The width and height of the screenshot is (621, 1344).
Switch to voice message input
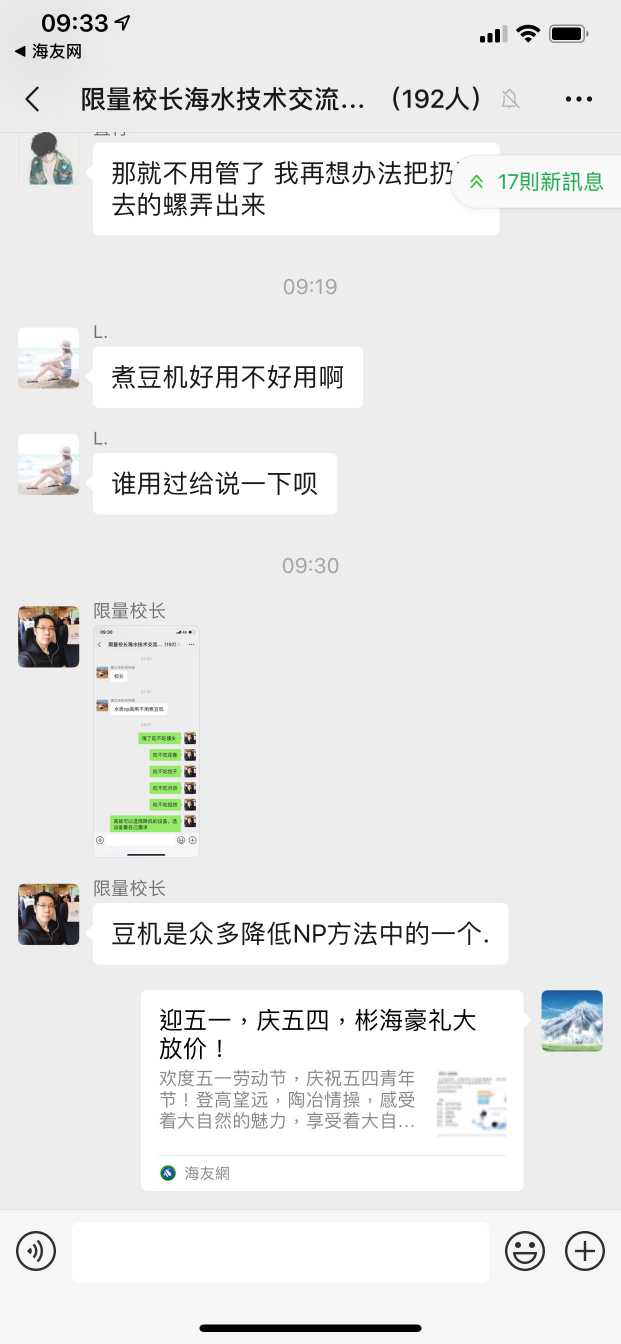coord(36,1251)
